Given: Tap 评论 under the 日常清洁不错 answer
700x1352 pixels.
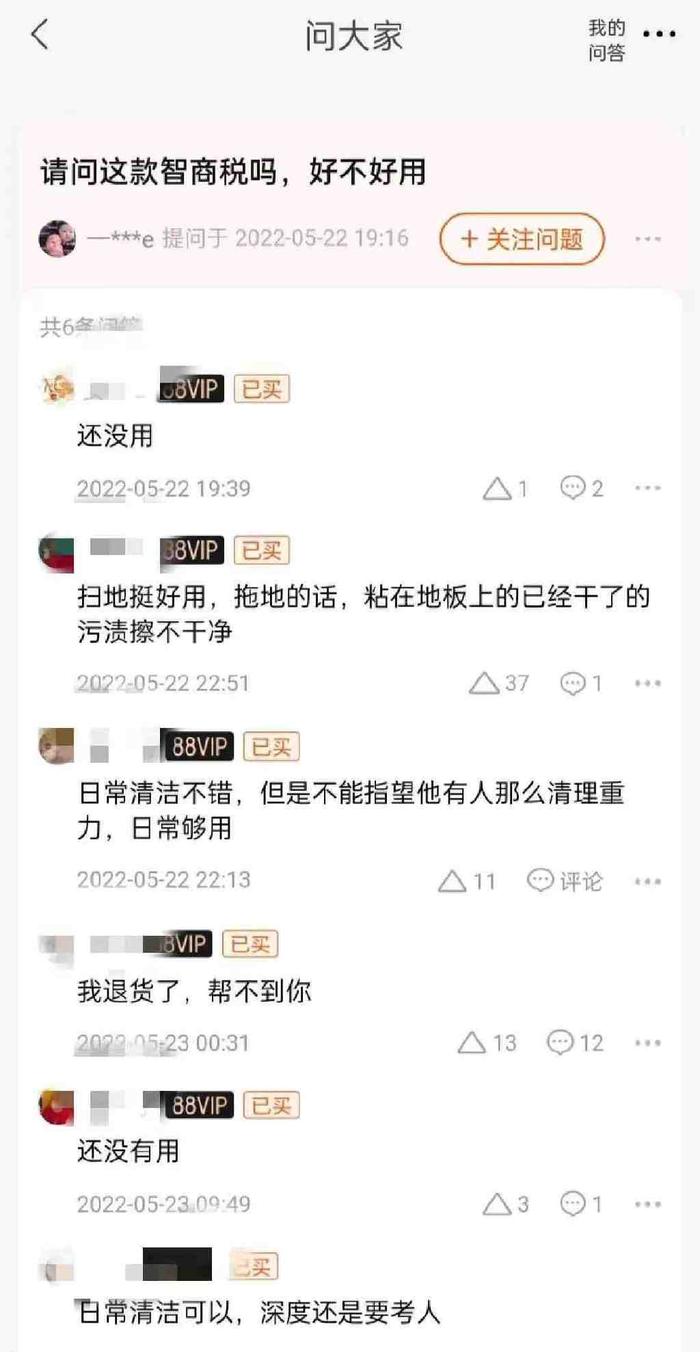Looking at the screenshot, I should pyautogui.click(x=566, y=881).
